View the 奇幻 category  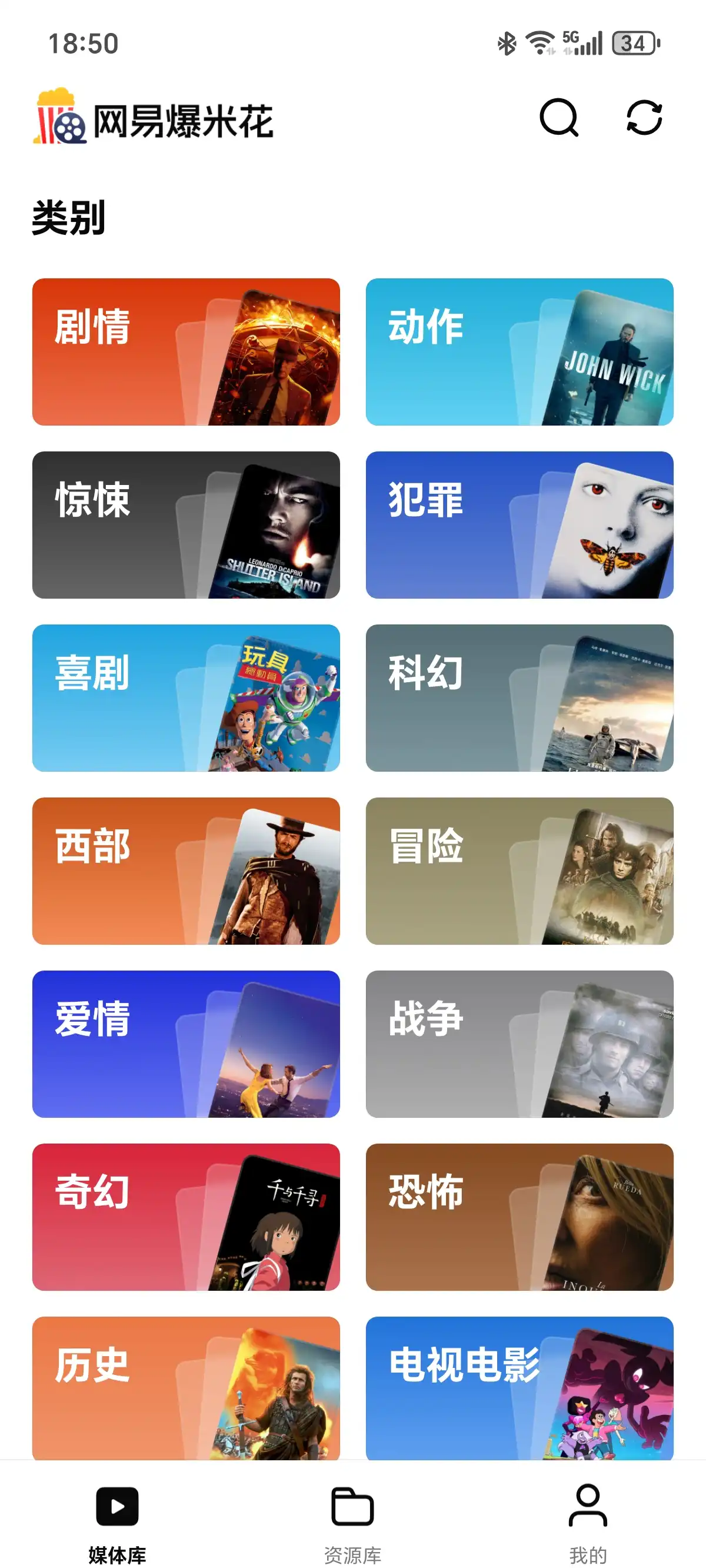(x=186, y=1216)
